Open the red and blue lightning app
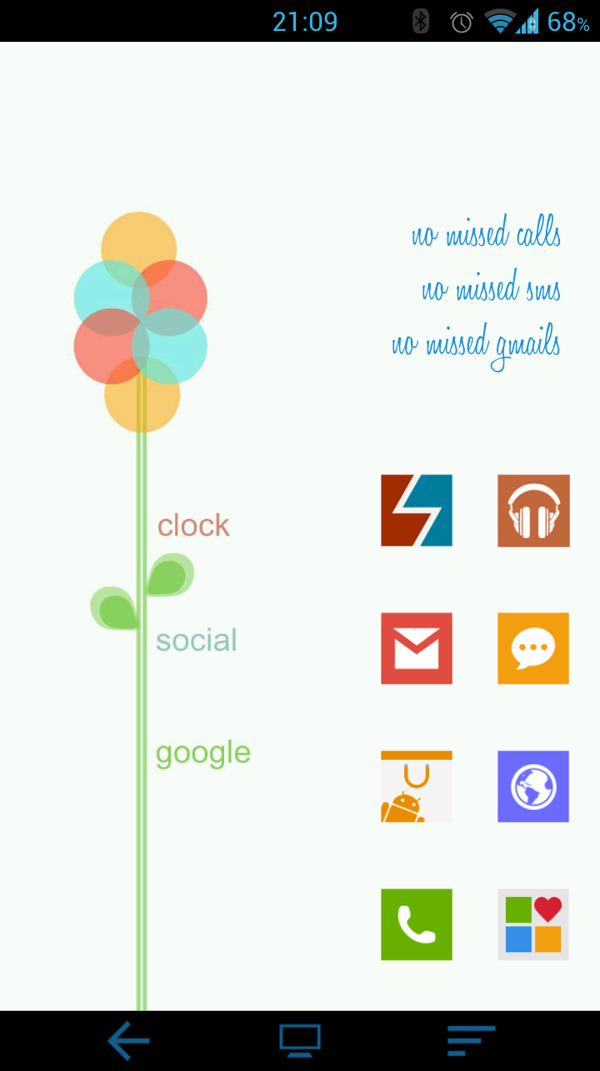600x1071 pixels. tap(416, 510)
